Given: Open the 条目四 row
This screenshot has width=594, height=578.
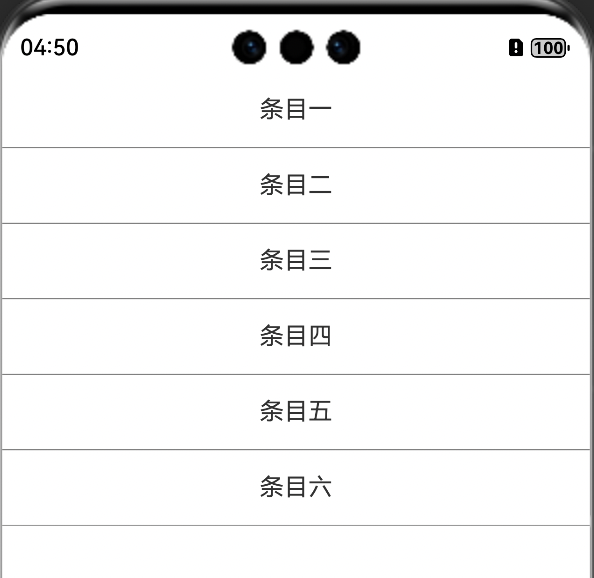Looking at the screenshot, I should coord(296,336).
